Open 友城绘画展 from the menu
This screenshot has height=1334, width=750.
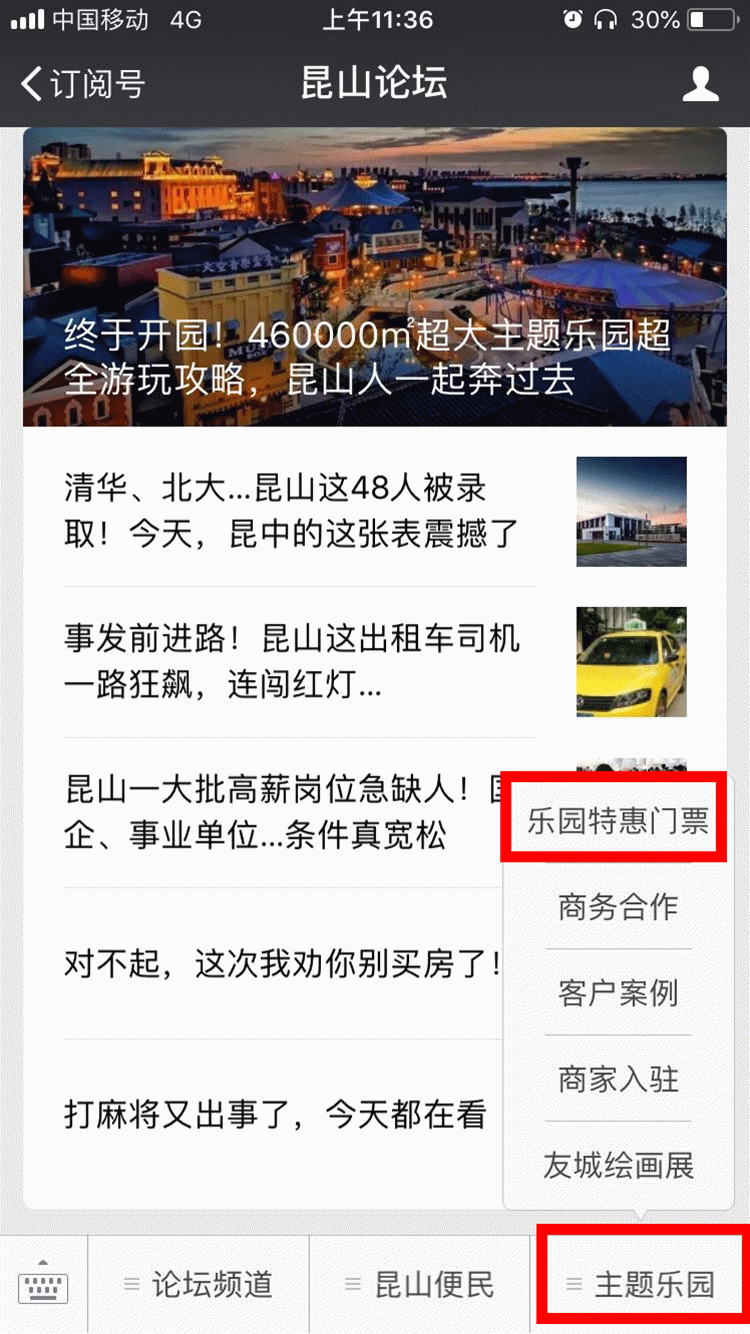(617, 1165)
